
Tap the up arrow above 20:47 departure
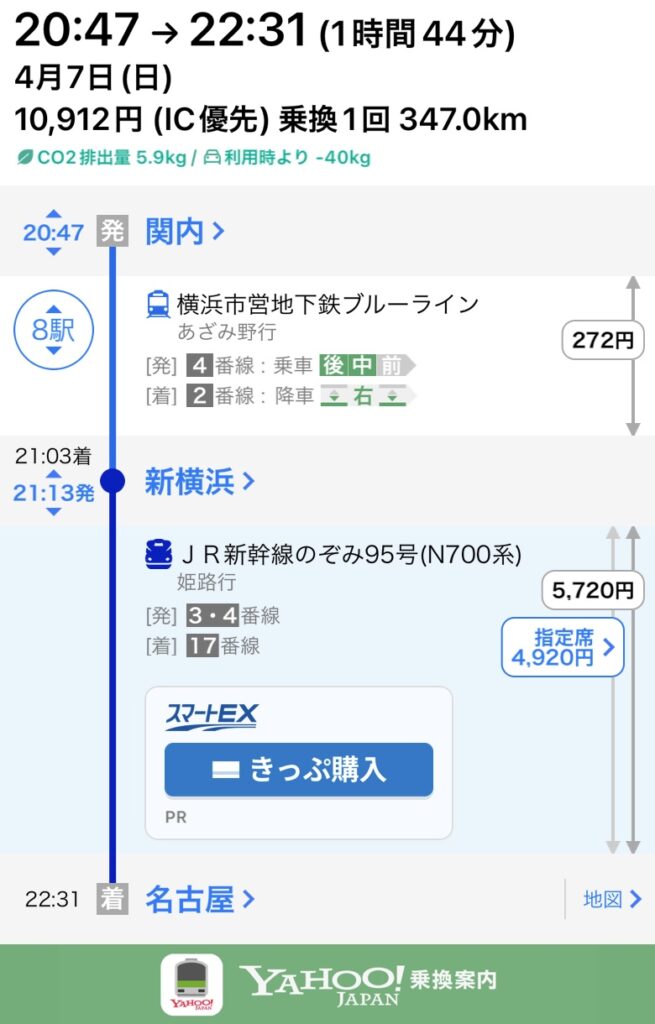tap(54, 214)
